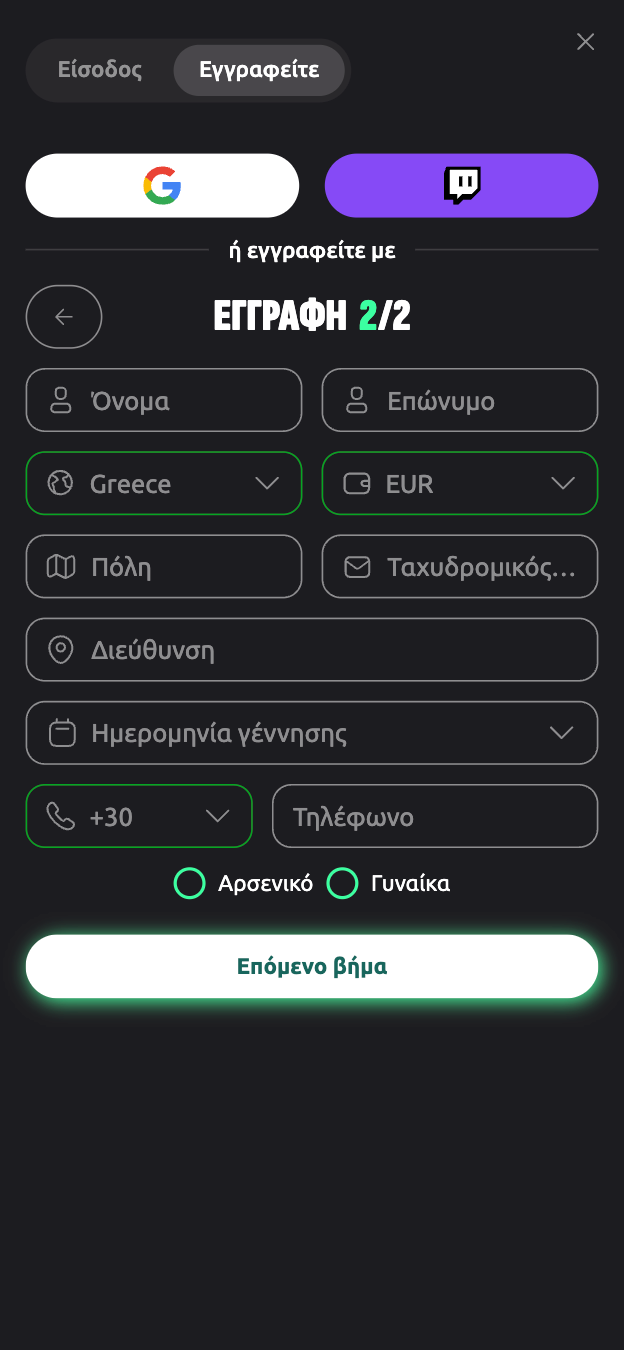Expand the EUR currency dropdown
624x1350 pixels.
(x=460, y=484)
